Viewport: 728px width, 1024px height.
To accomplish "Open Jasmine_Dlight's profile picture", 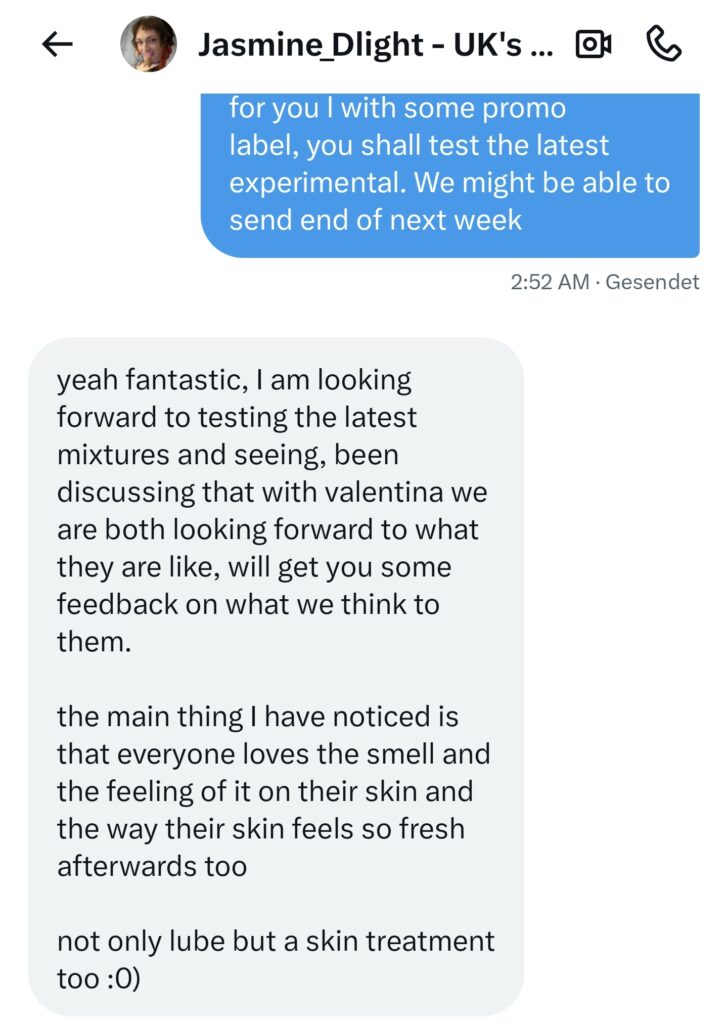I will click(x=149, y=45).
